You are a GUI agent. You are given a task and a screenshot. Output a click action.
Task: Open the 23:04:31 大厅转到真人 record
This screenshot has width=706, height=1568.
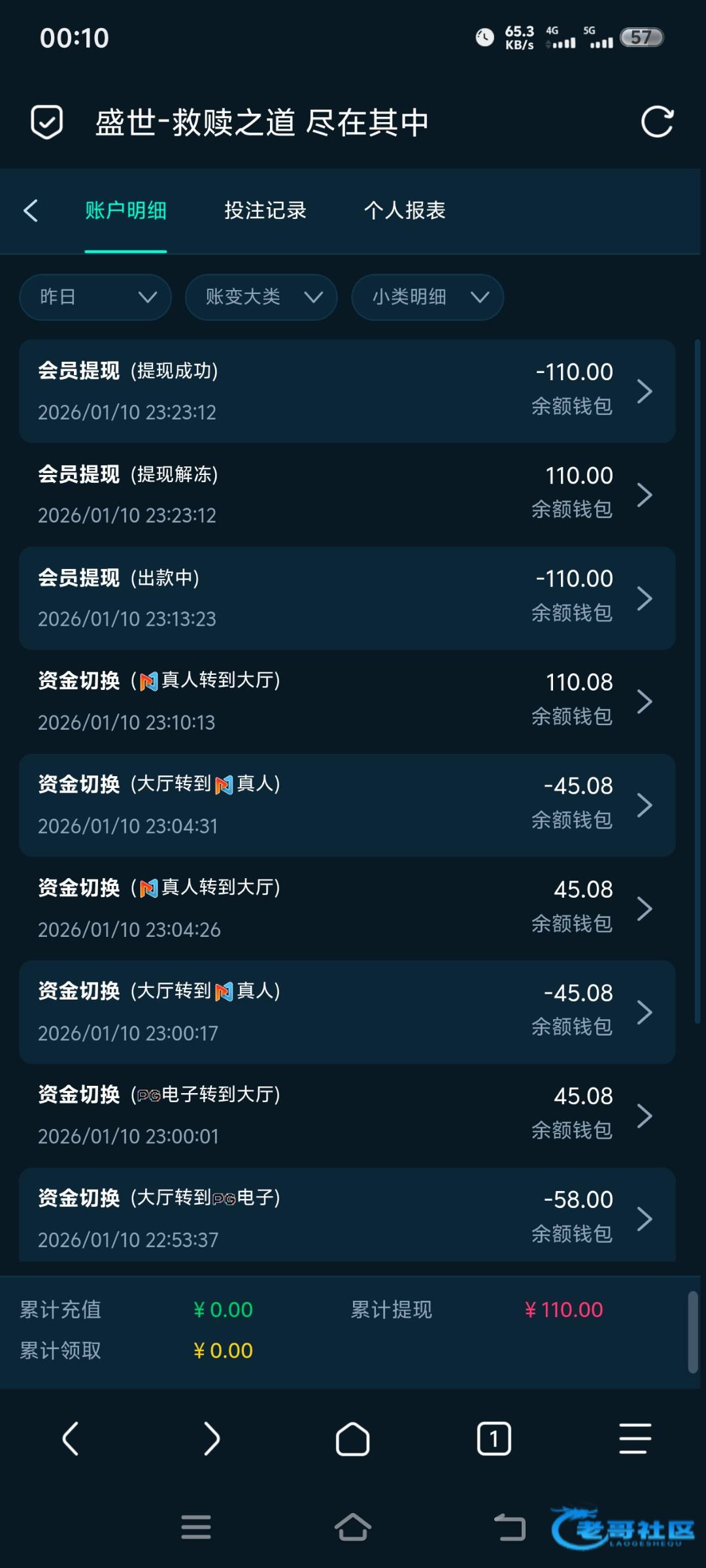pyautogui.click(x=347, y=805)
